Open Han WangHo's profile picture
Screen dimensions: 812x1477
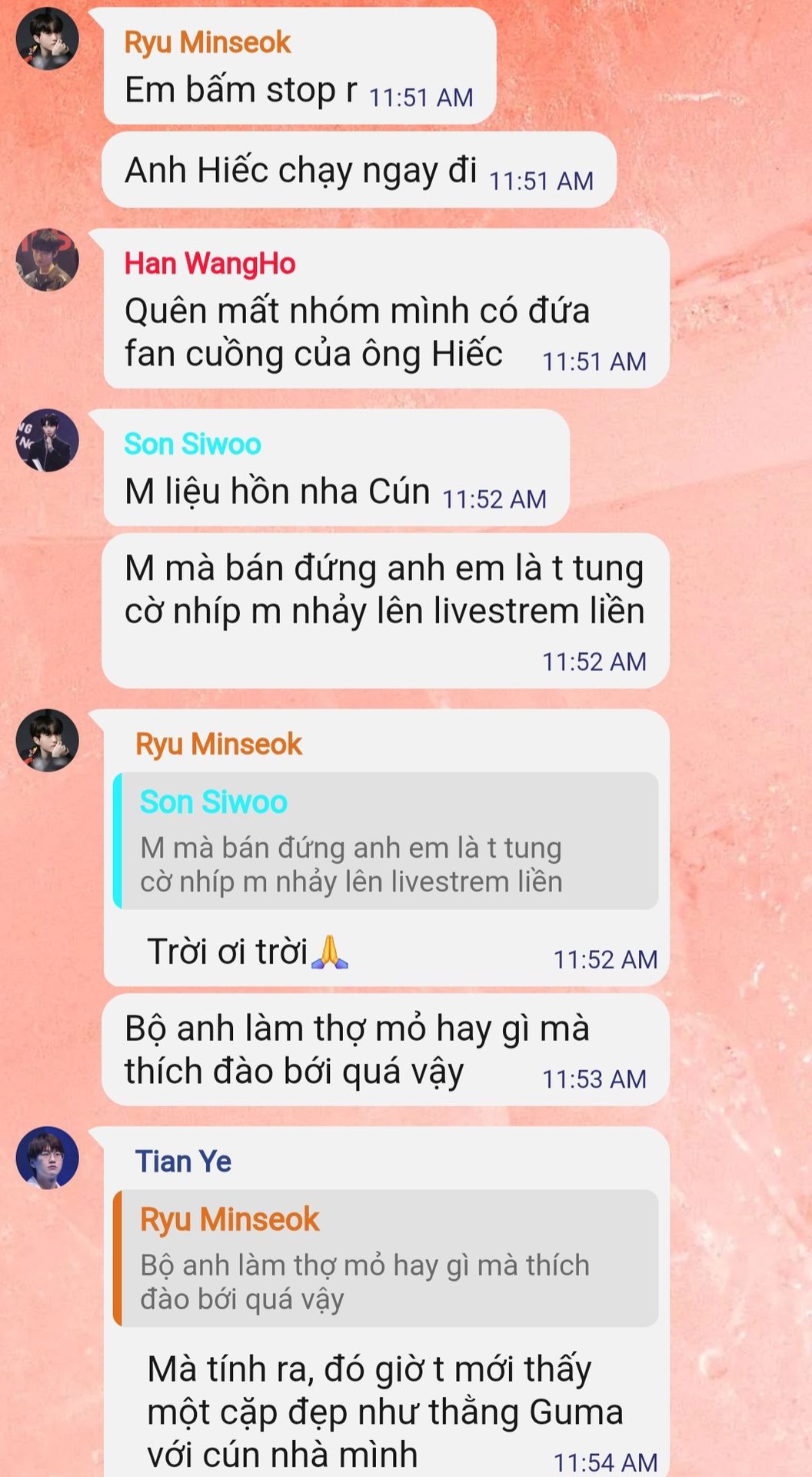[48, 260]
